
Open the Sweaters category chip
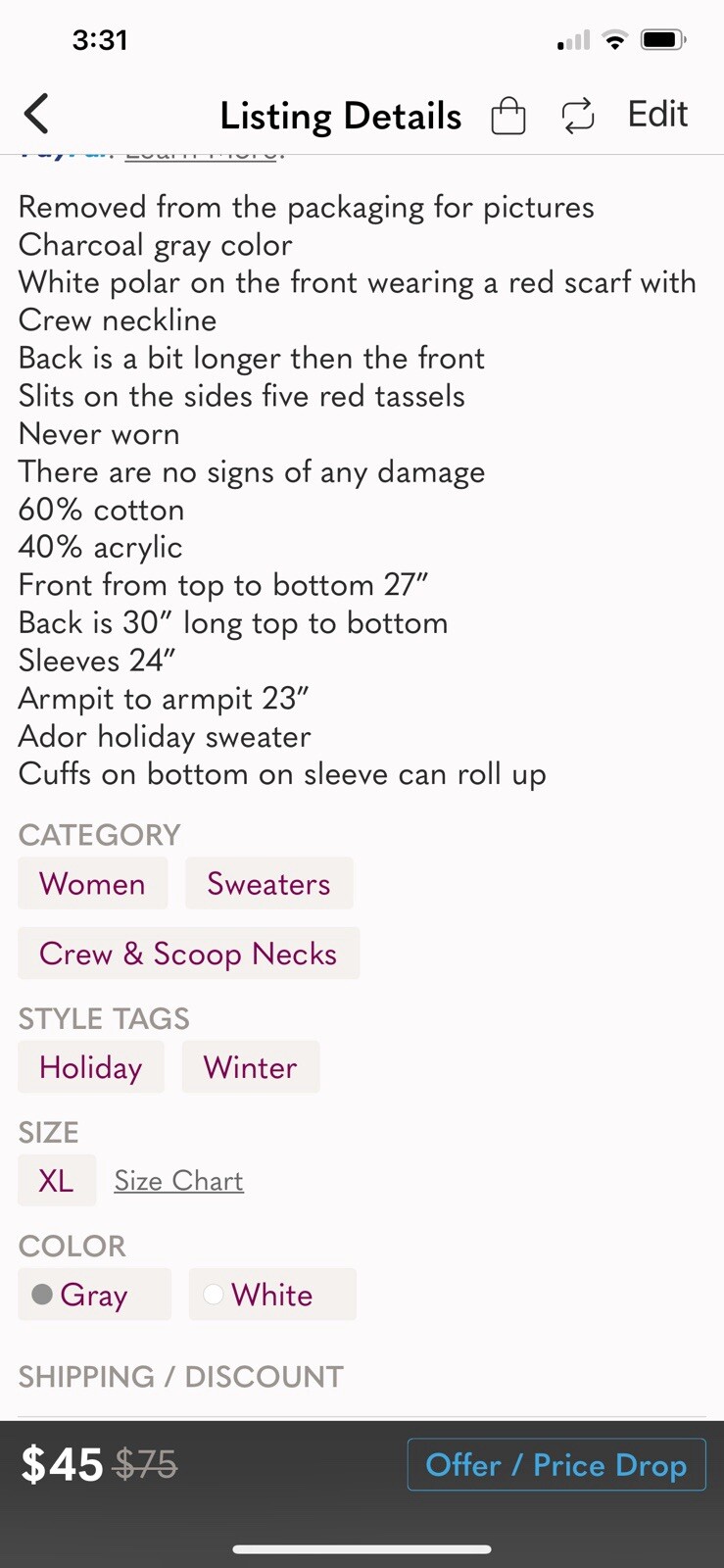point(268,884)
